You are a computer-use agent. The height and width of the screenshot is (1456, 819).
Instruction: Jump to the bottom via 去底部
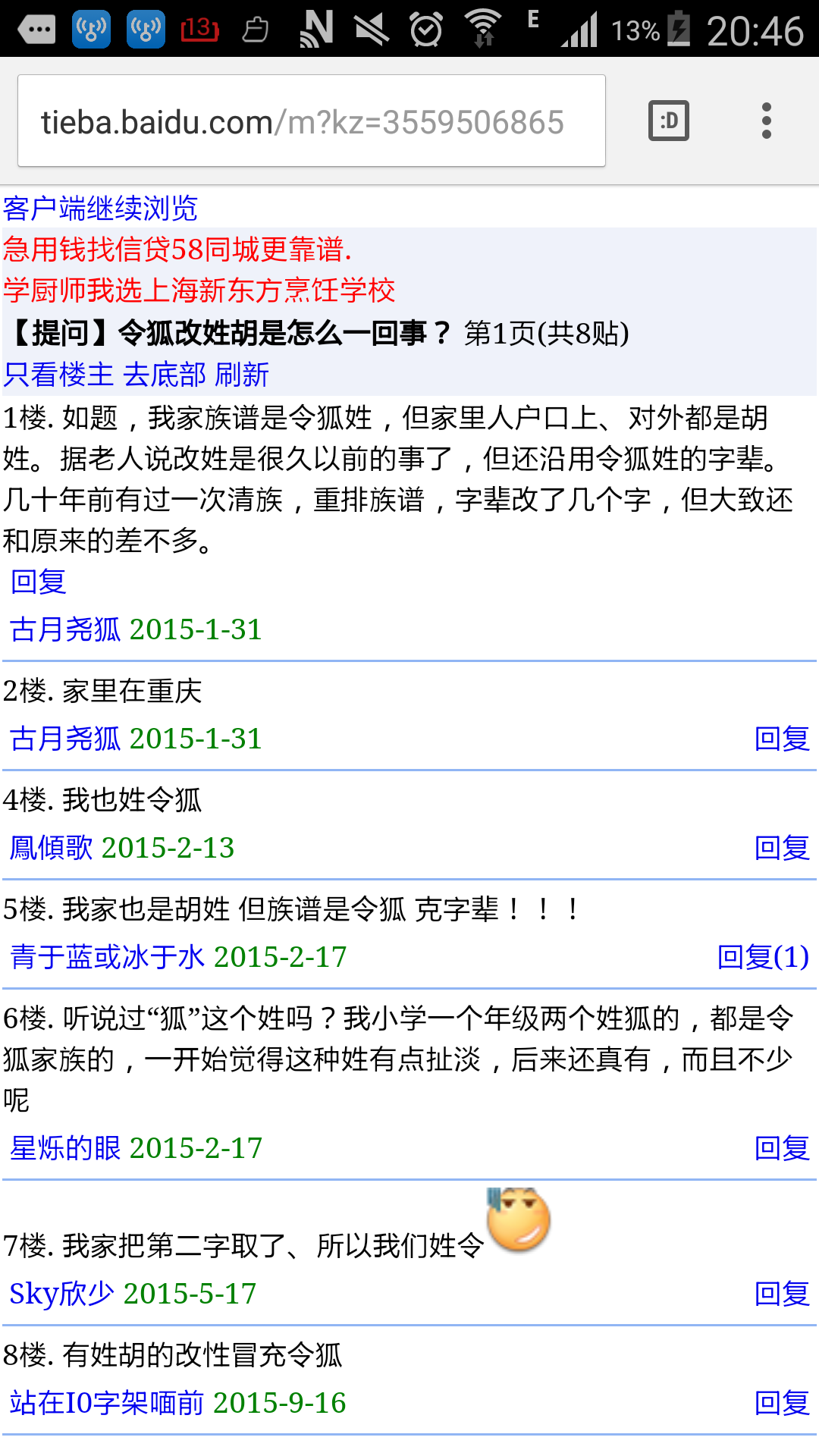[165, 375]
